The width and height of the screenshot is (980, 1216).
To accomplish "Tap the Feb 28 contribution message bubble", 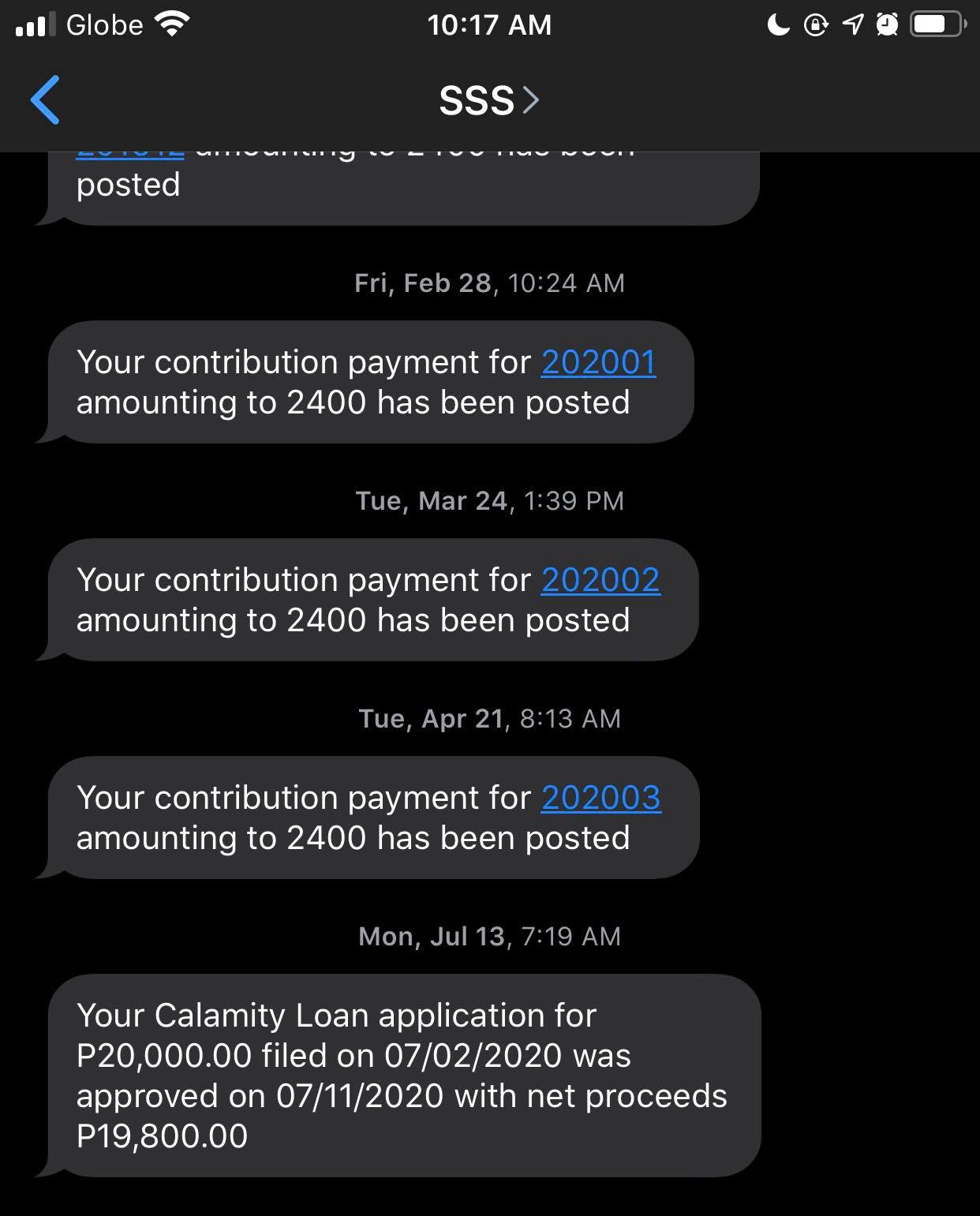I will click(371, 382).
